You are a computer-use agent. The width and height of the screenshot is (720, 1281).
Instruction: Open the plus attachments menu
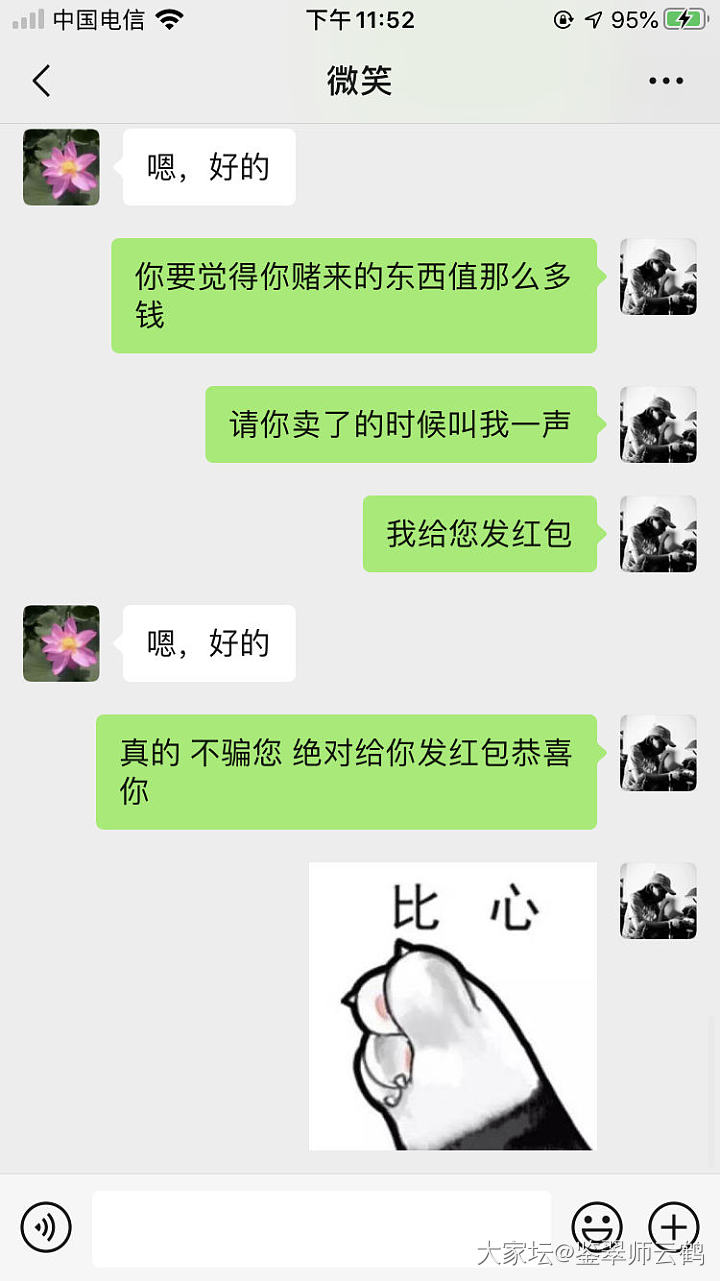(x=673, y=1227)
